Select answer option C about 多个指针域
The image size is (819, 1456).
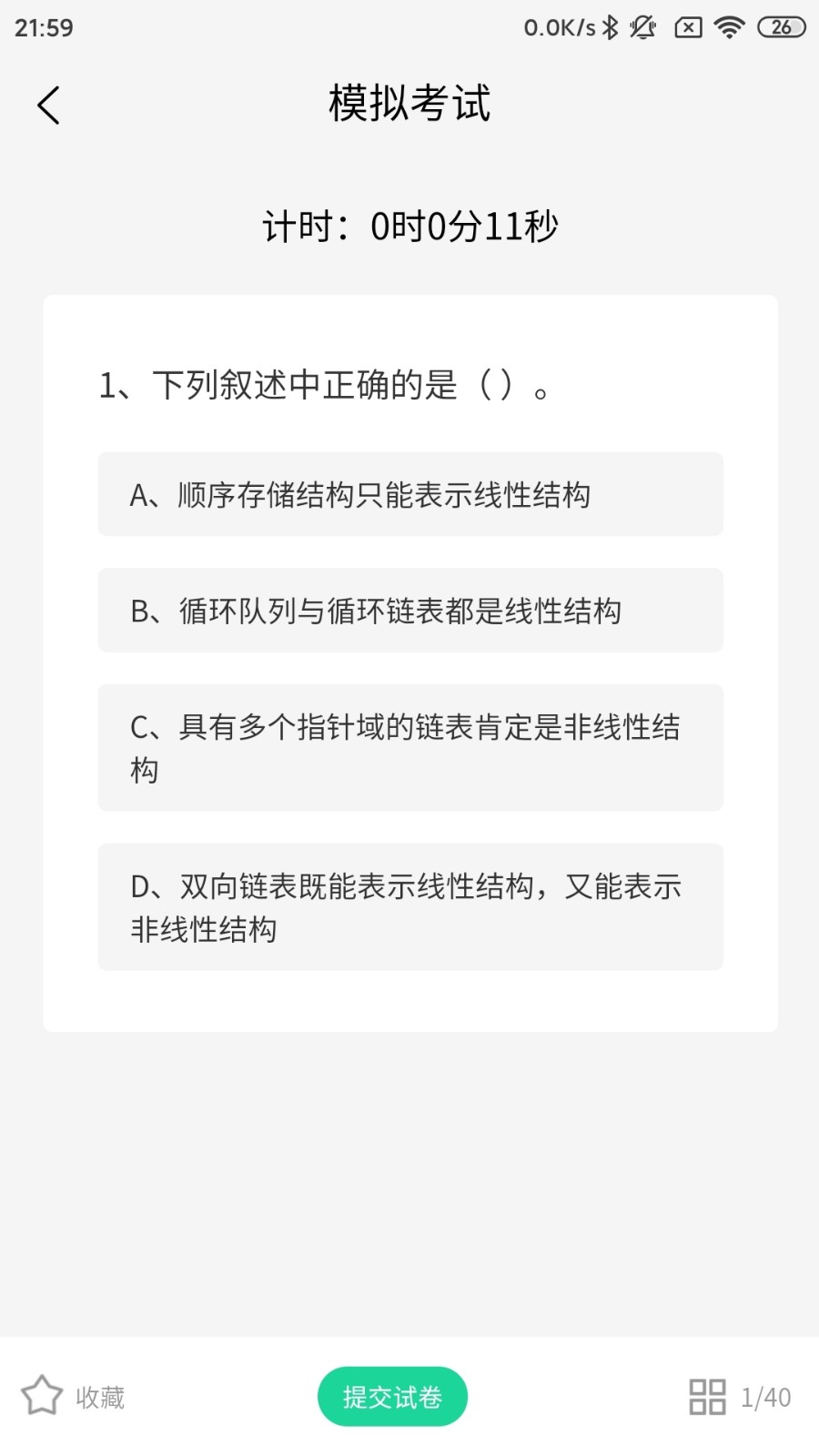tap(409, 747)
